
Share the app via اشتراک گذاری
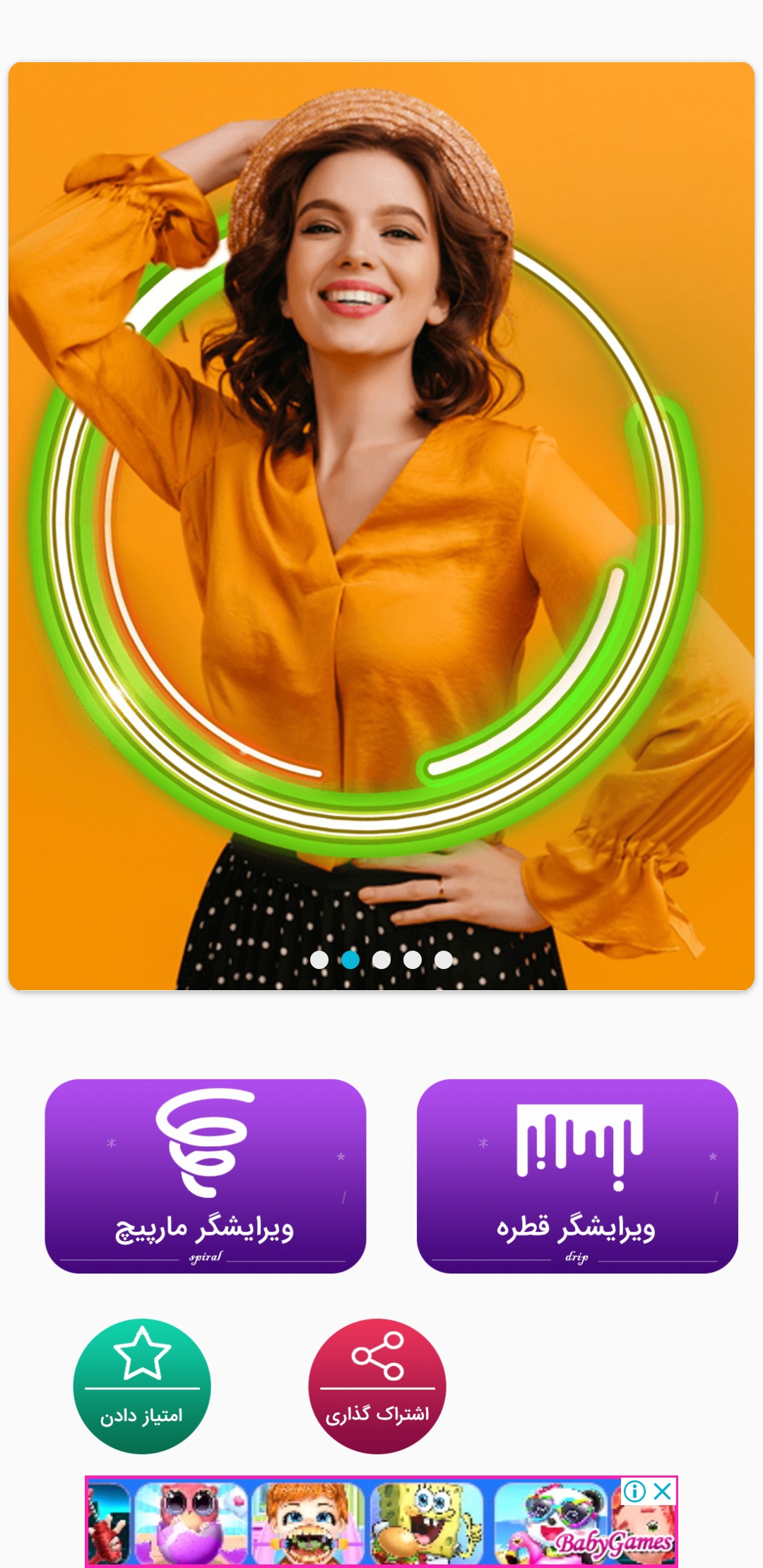tap(377, 1386)
